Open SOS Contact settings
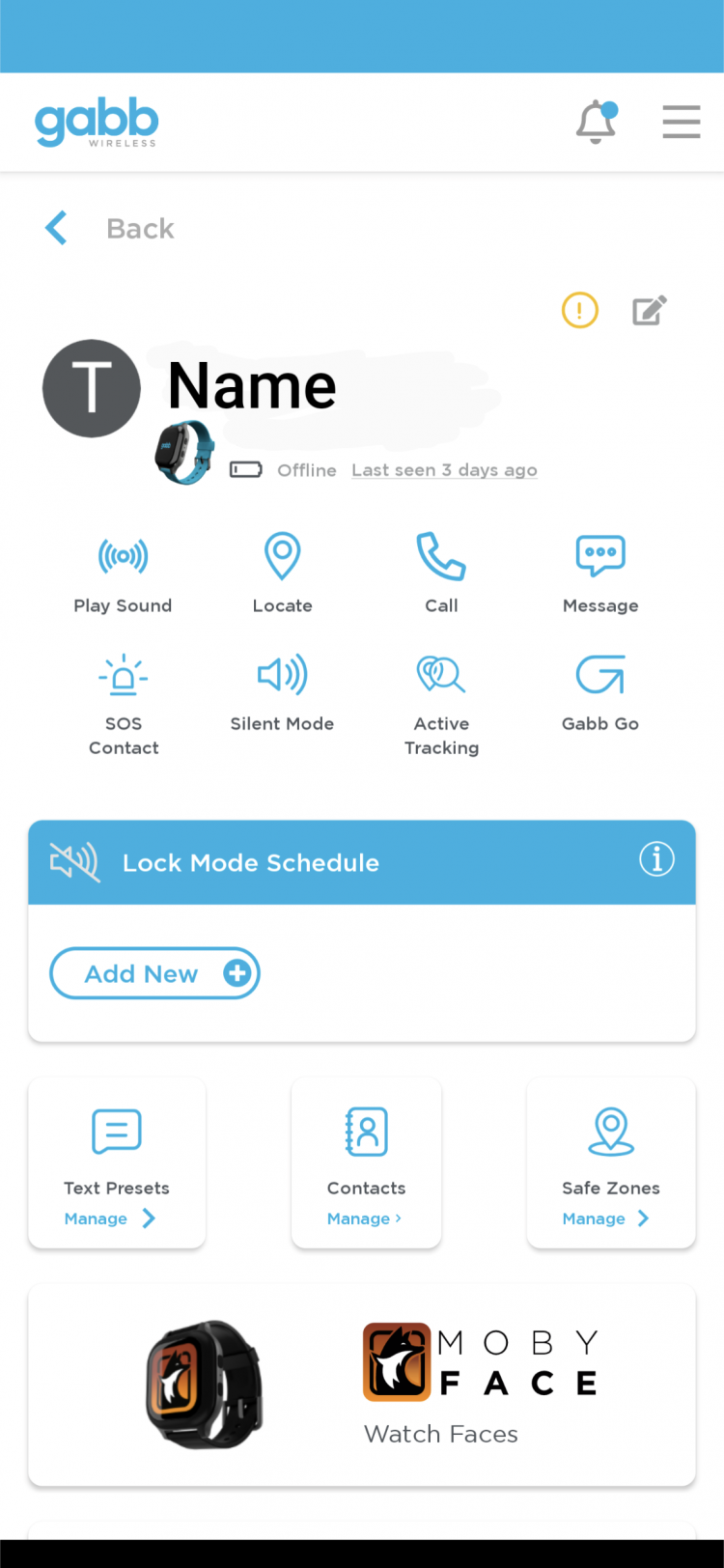 tap(123, 703)
